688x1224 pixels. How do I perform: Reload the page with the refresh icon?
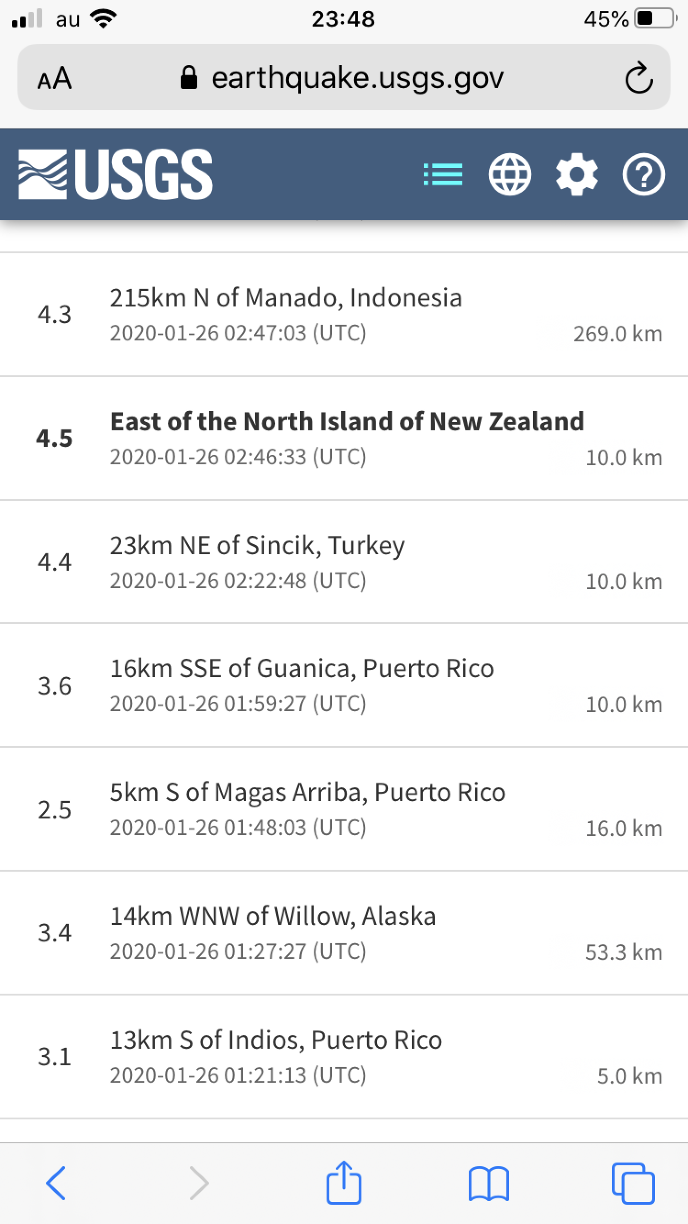pyautogui.click(x=638, y=78)
